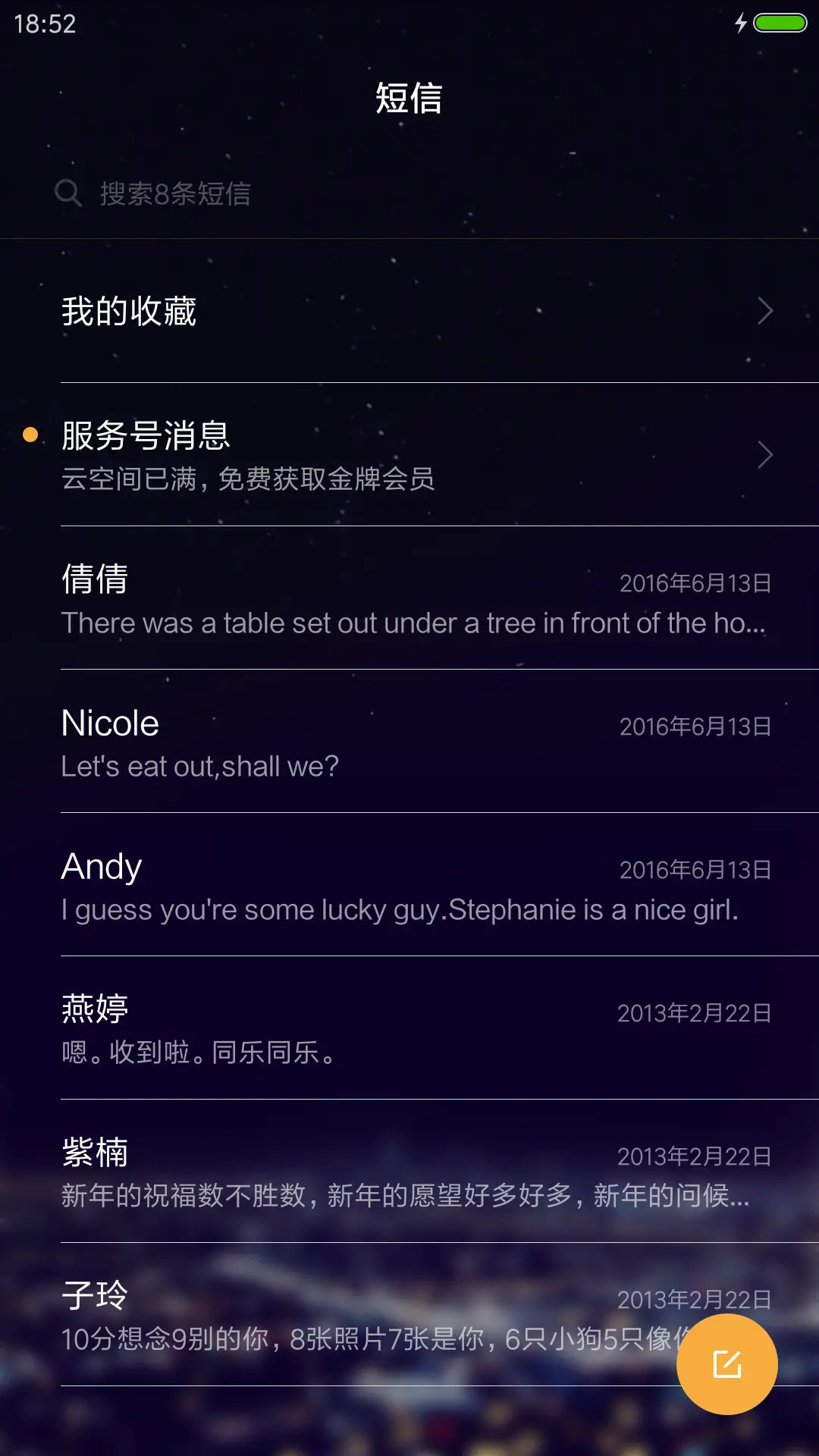The image size is (819, 1456).
Task: Open the conversation with 倩倩
Action: (409, 599)
